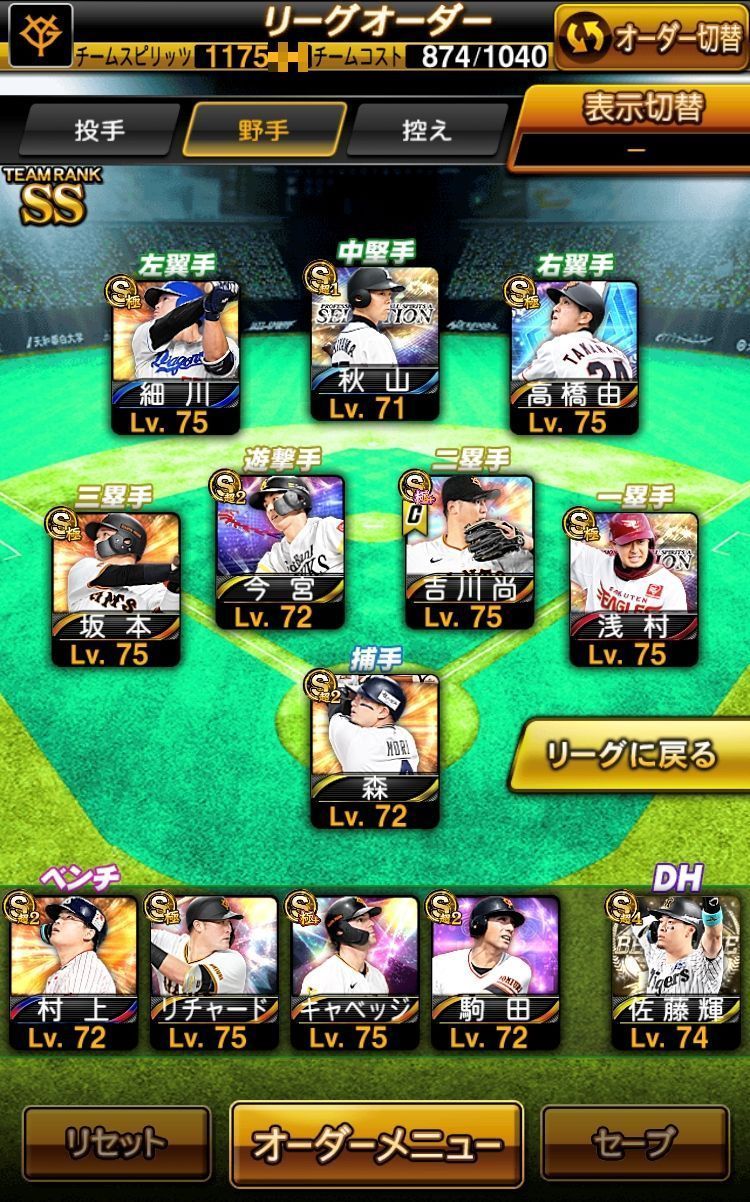Select center fielder card 秋山
Screen dimensions: 750x1202
click(374, 343)
